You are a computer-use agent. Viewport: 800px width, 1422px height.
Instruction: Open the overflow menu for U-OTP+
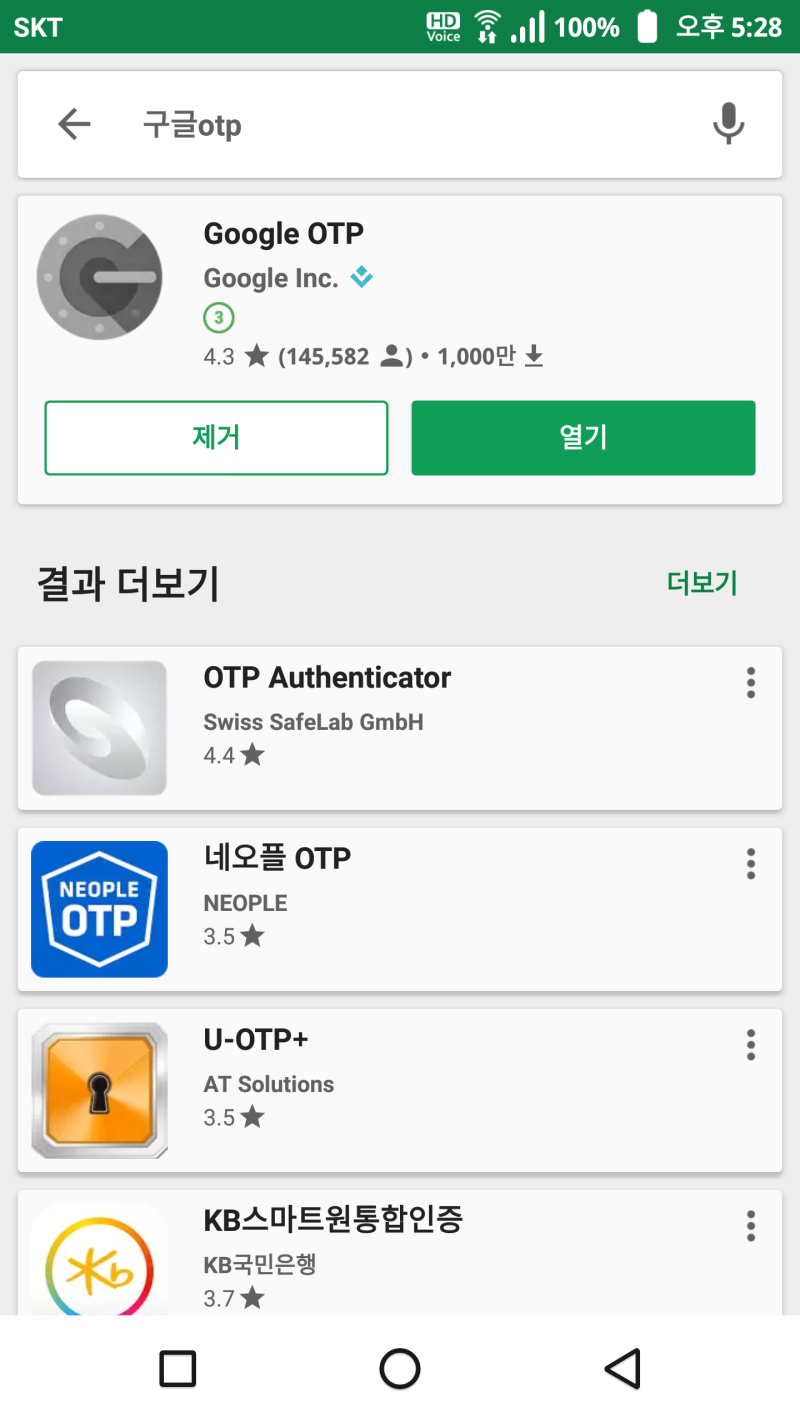pyautogui.click(x=750, y=1044)
